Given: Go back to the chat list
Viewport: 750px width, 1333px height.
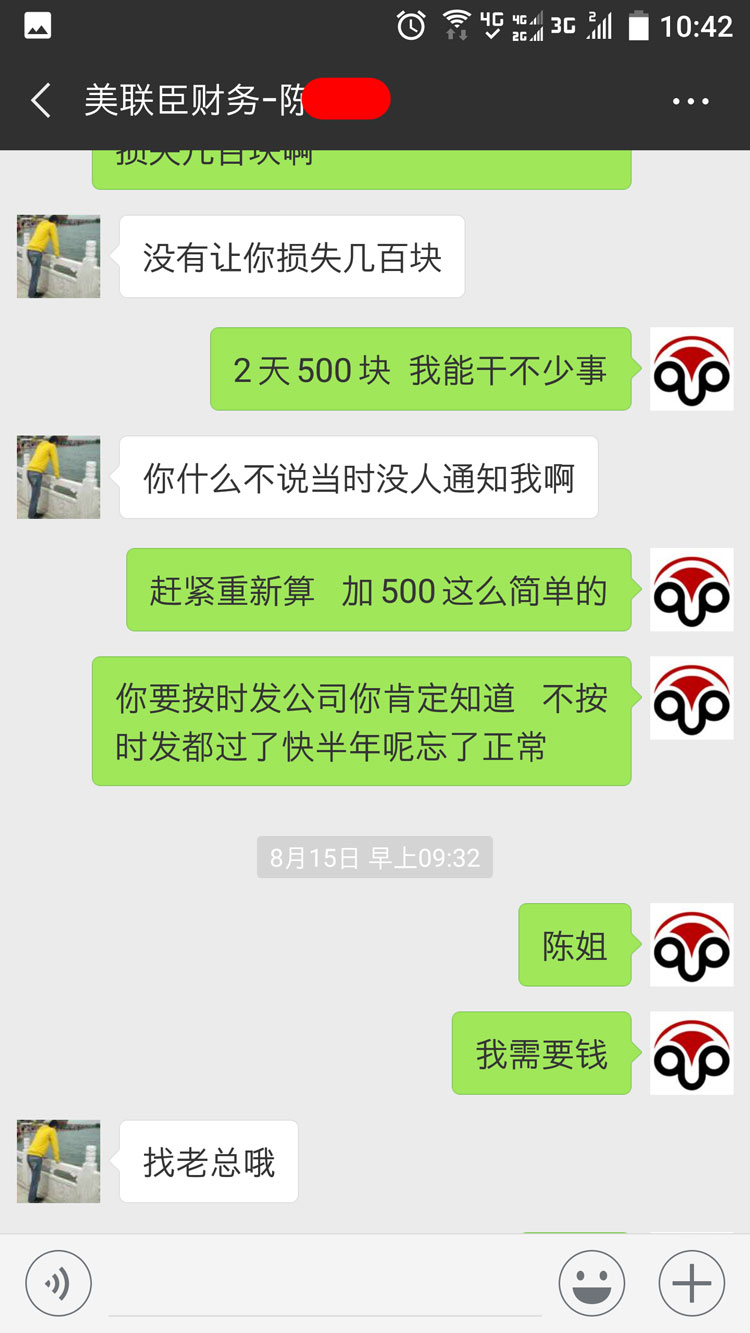Looking at the screenshot, I should tap(40, 101).
